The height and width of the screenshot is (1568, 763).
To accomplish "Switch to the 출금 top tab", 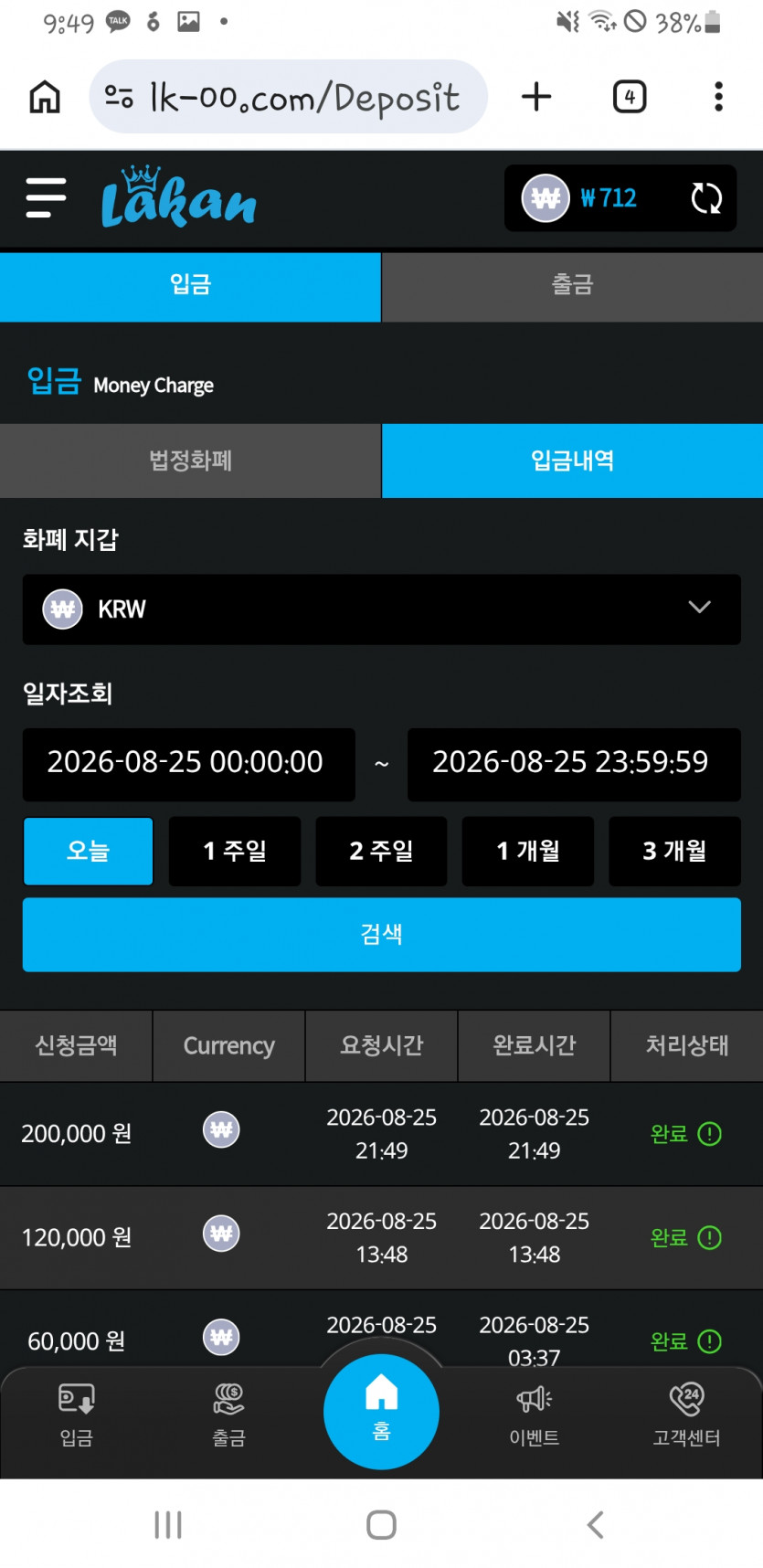I will (572, 286).
